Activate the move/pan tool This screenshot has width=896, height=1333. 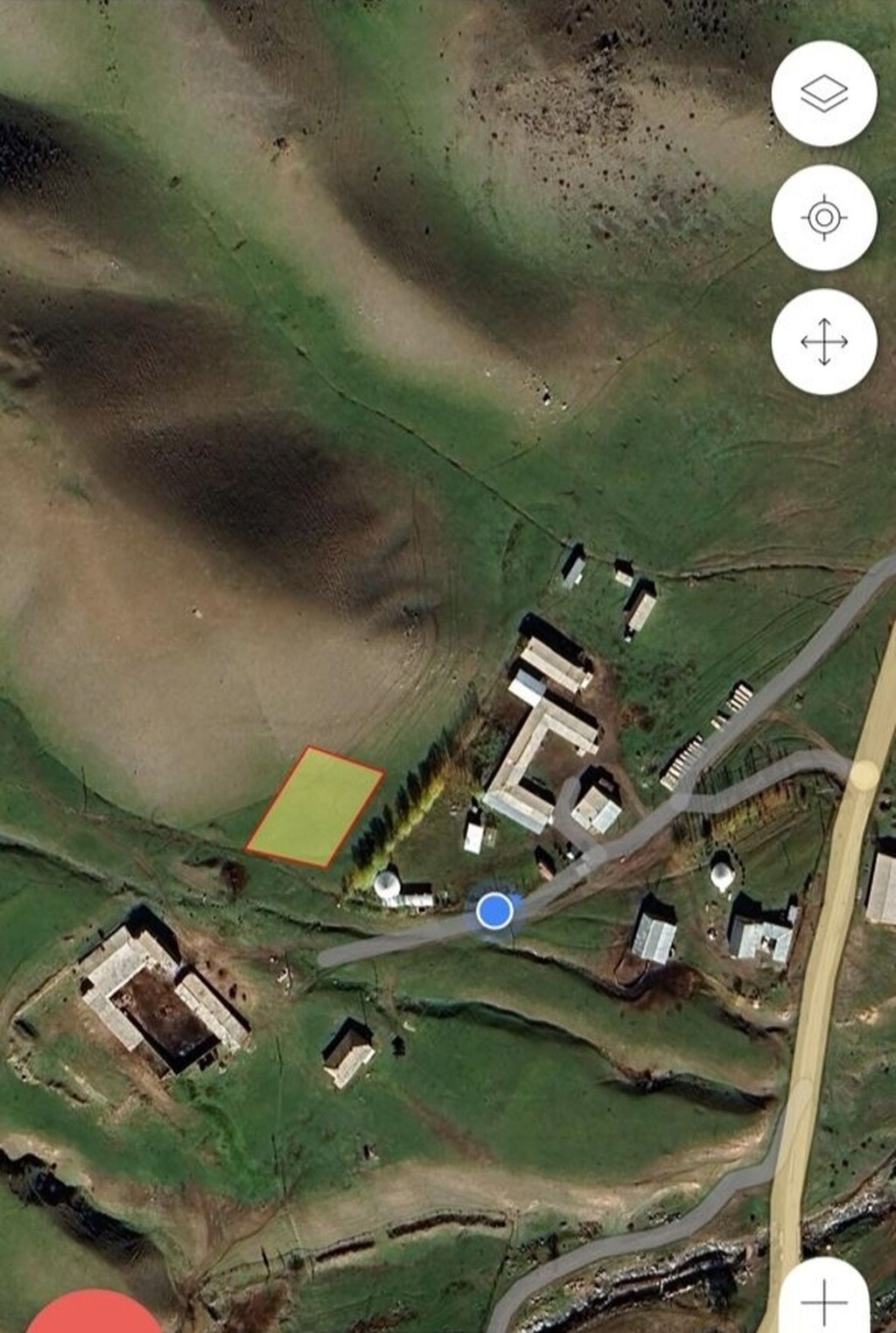coord(823,341)
